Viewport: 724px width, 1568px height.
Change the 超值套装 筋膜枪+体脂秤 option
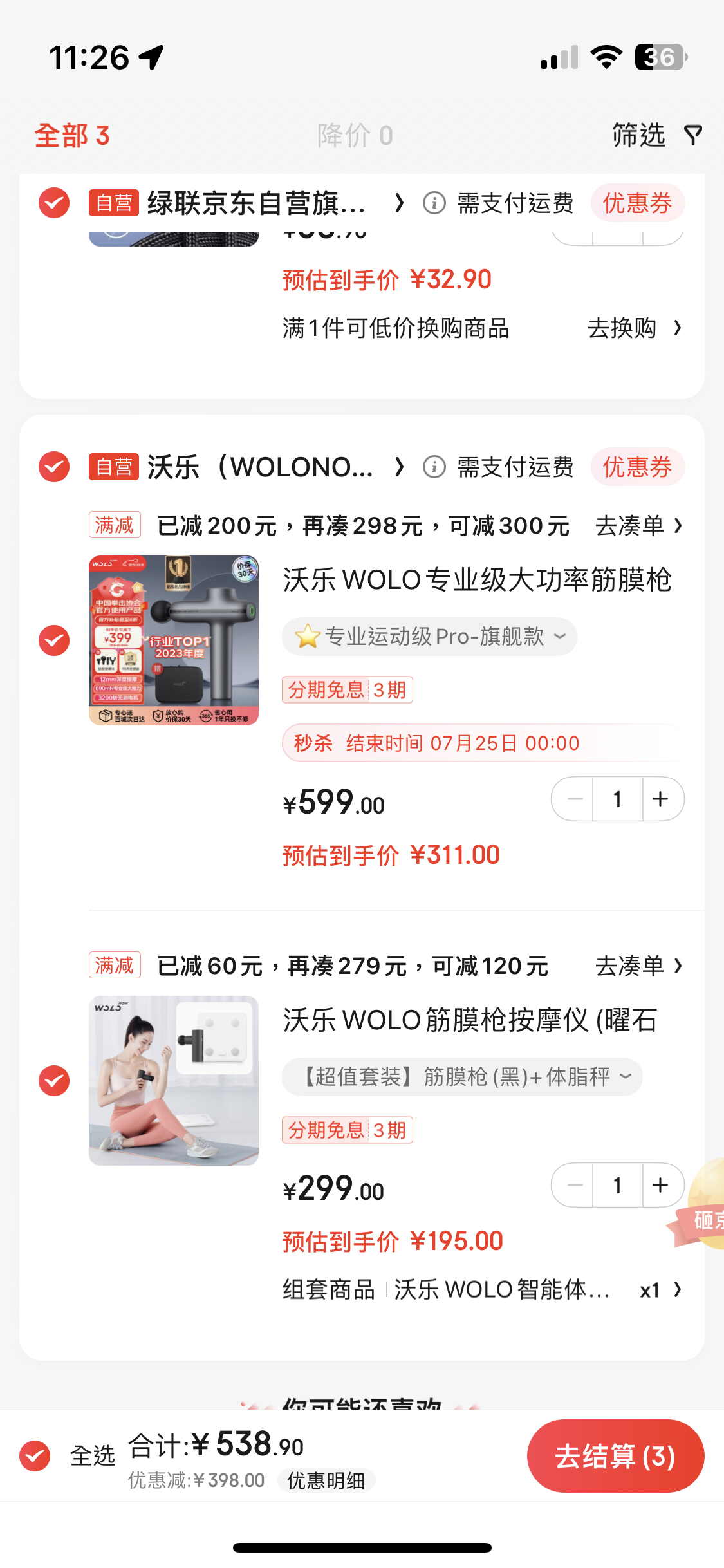(462, 1077)
